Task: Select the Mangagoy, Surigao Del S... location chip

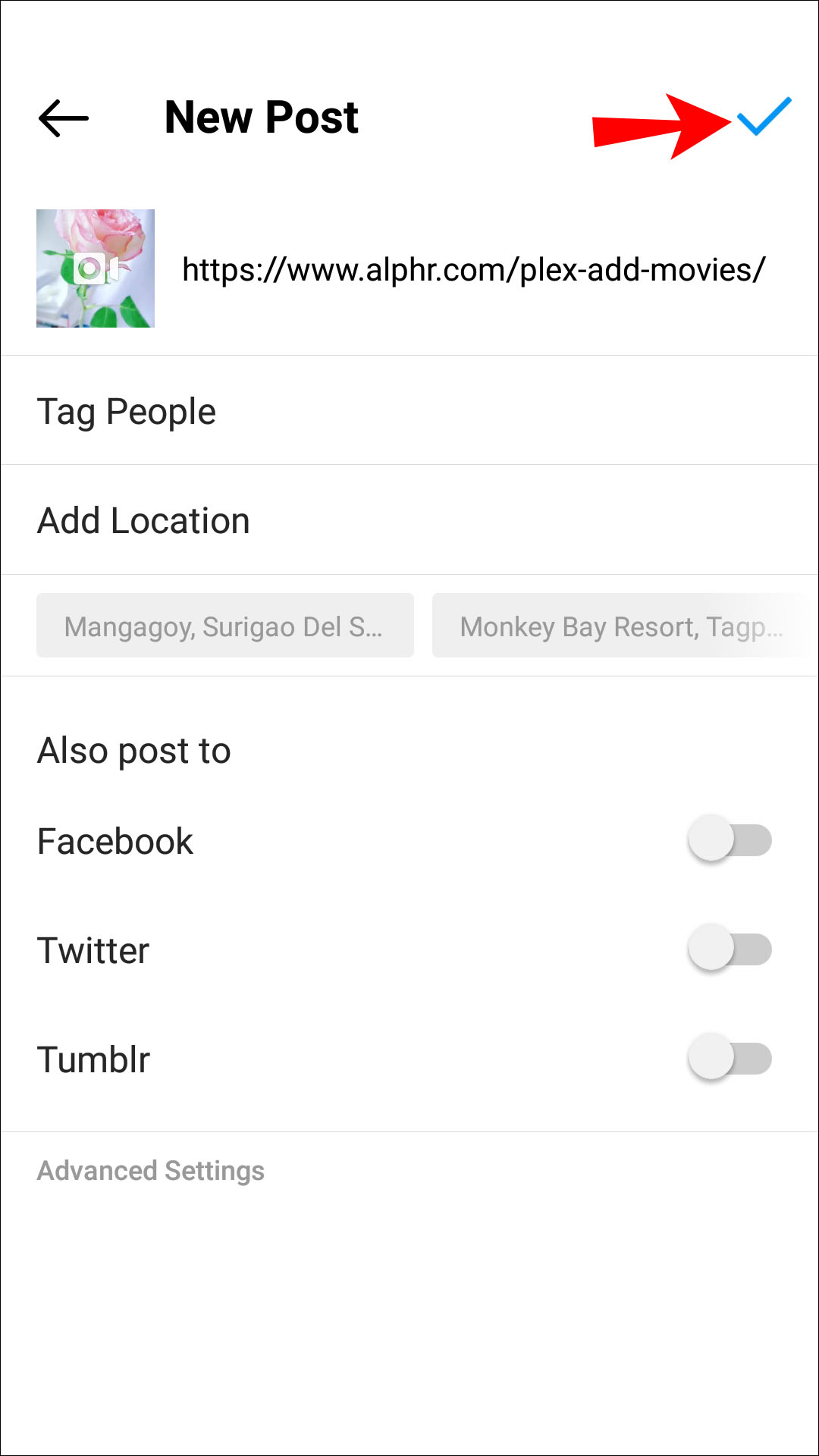Action: click(224, 626)
